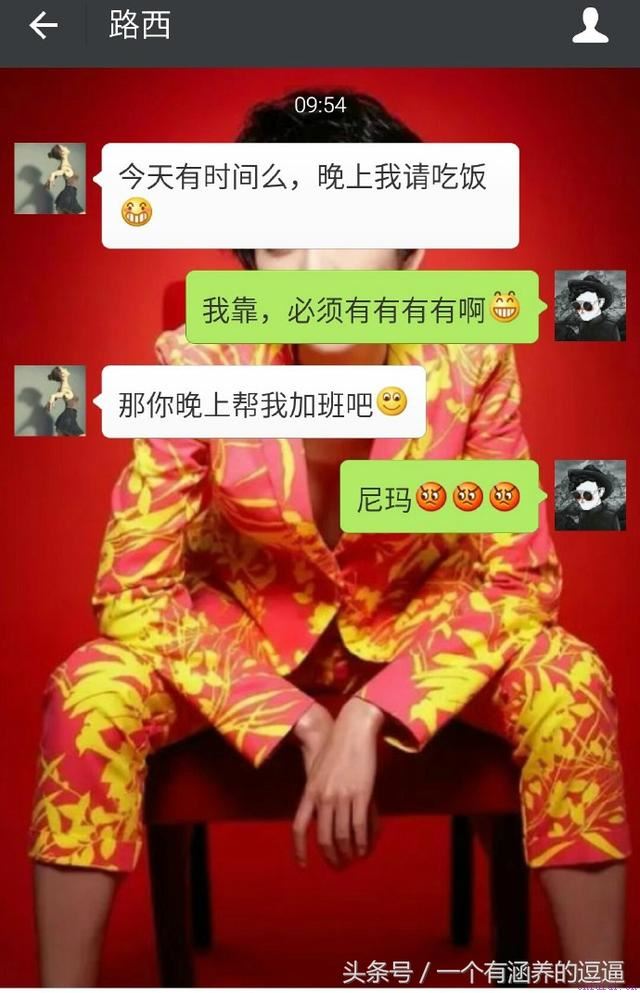Open 路西's chat info profile icon
Image resolution: width=640 pixels, height=993 pixels.
(x=590, y=27)
